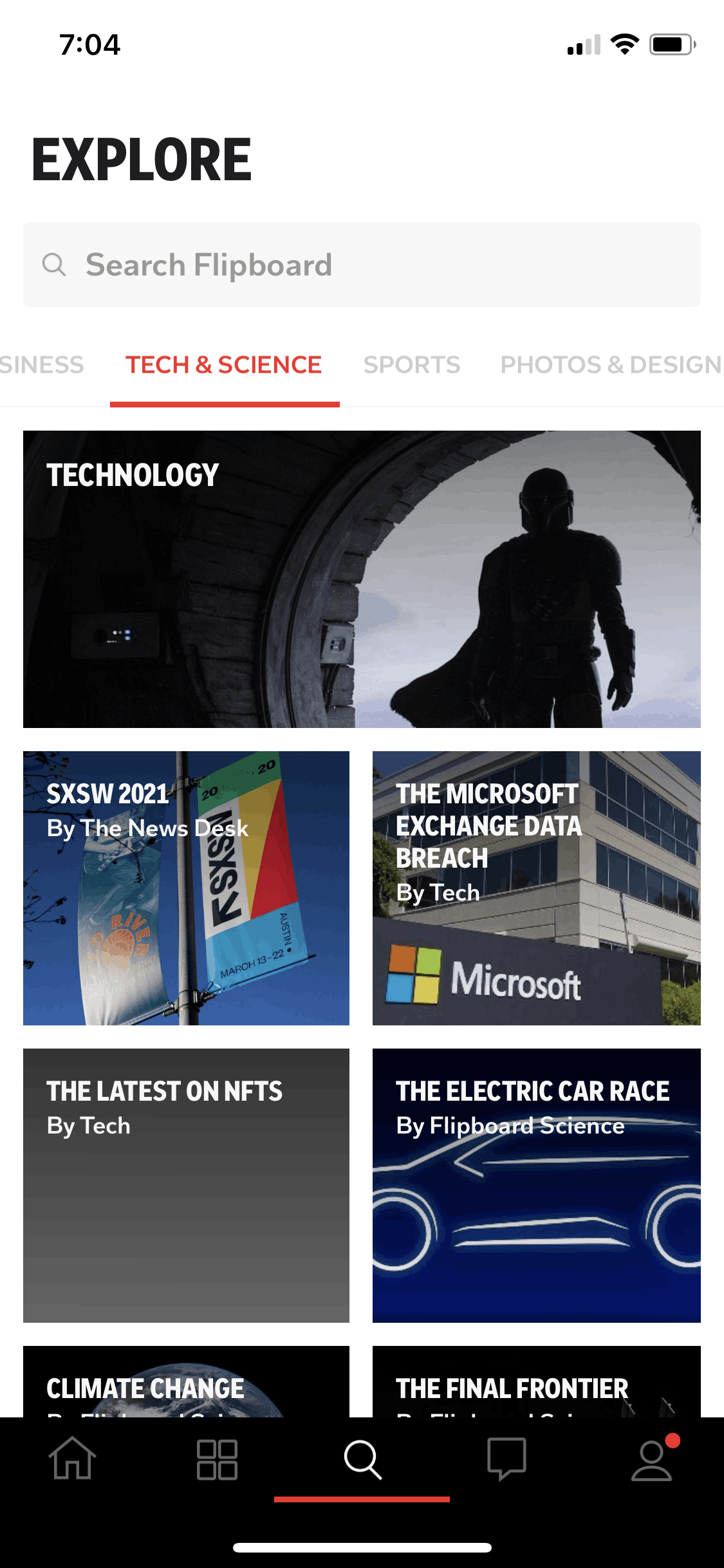This screenshot has height=1568, width=724.
Task: Open the notifications speech bubble tab
Action: point(506,1459)
